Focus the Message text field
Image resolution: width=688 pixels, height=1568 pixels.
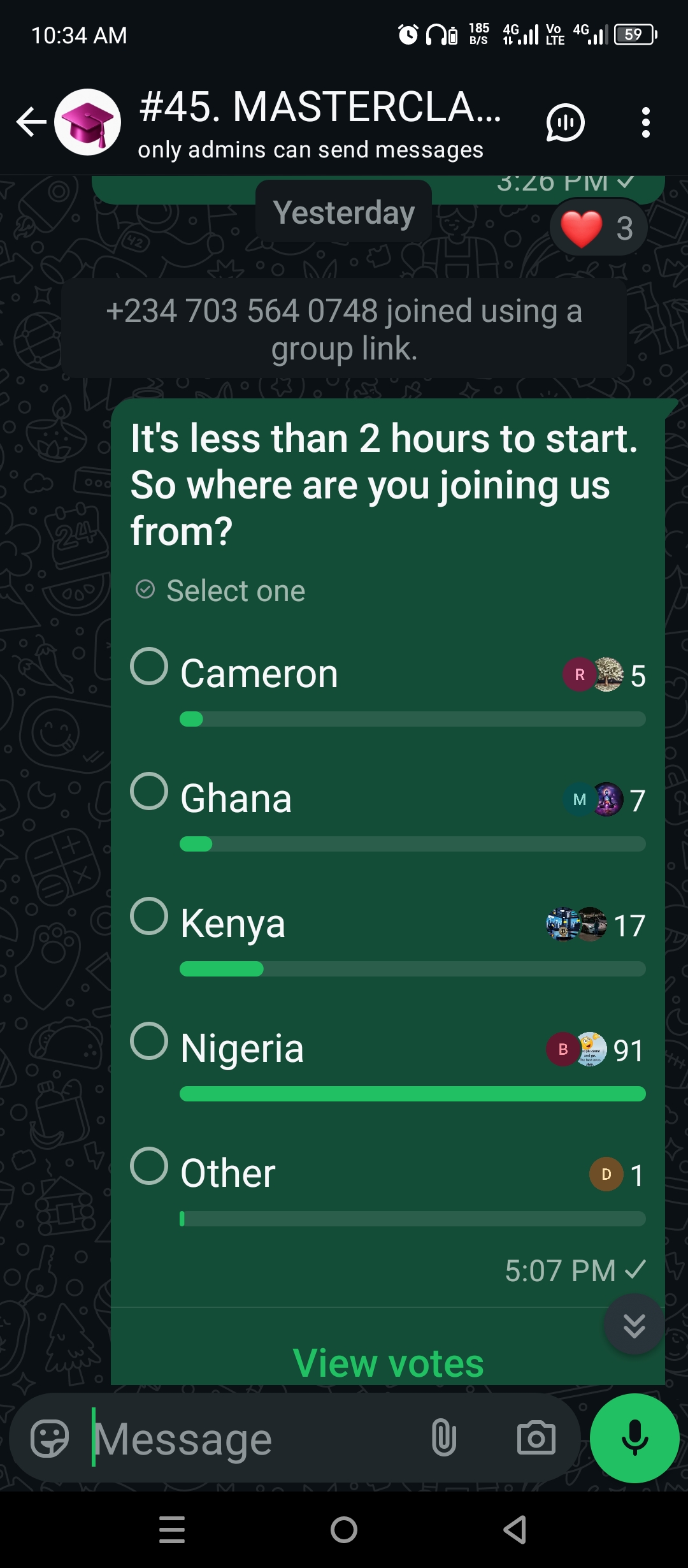tap(255, 1439)
